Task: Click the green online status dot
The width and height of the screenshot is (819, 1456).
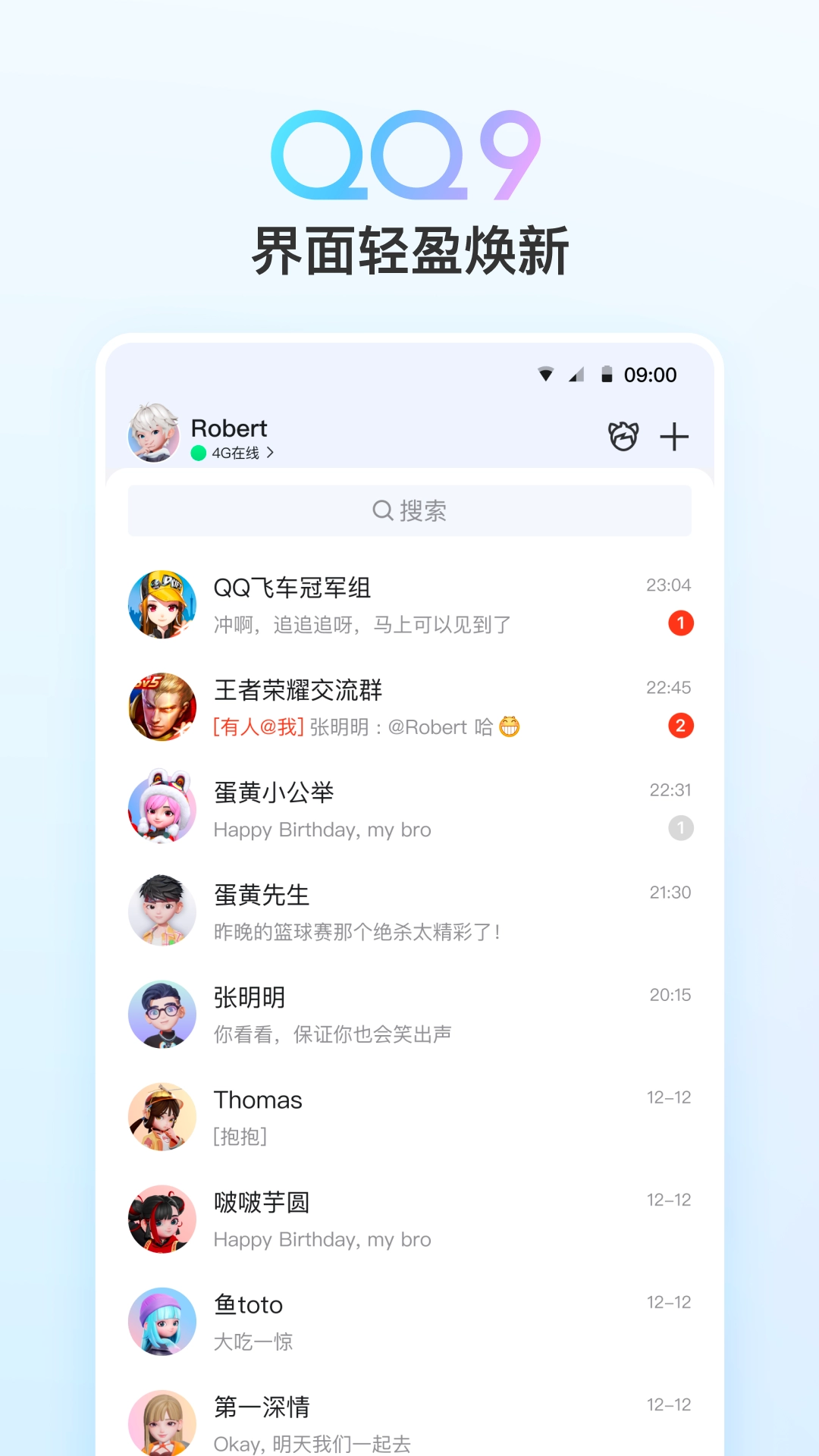Action: [x=197, y=452]
